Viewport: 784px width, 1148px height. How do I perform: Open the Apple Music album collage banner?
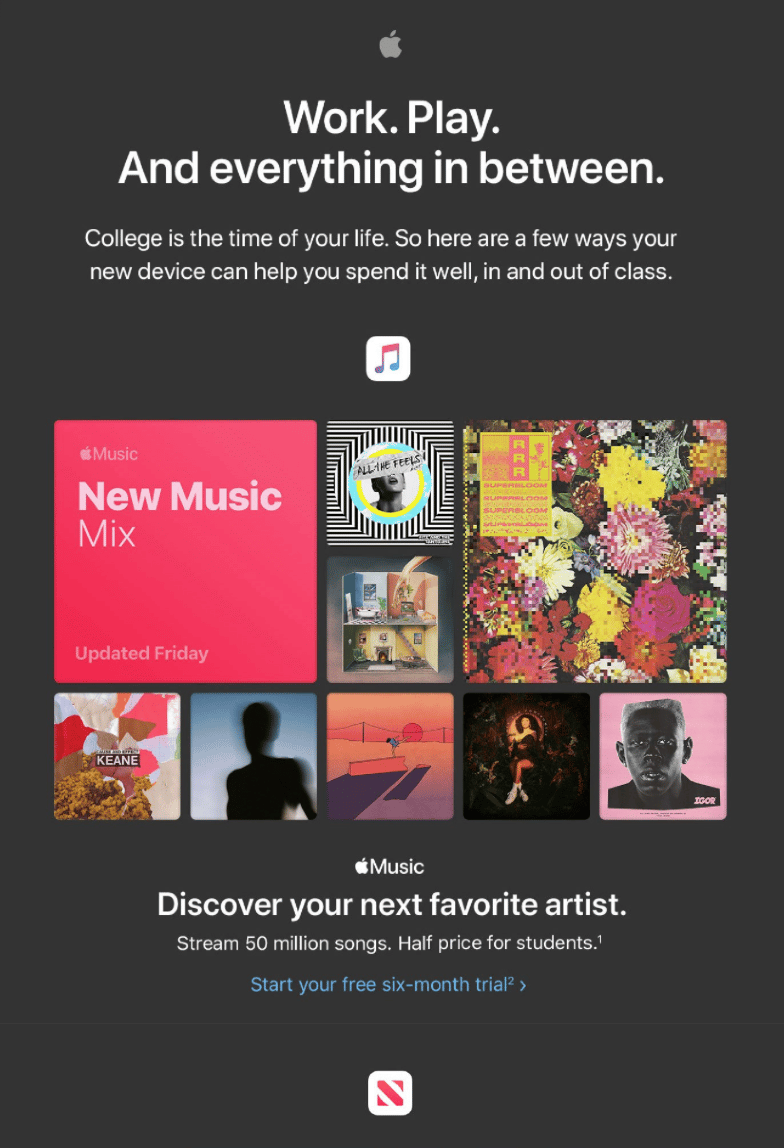click(390, 620)
